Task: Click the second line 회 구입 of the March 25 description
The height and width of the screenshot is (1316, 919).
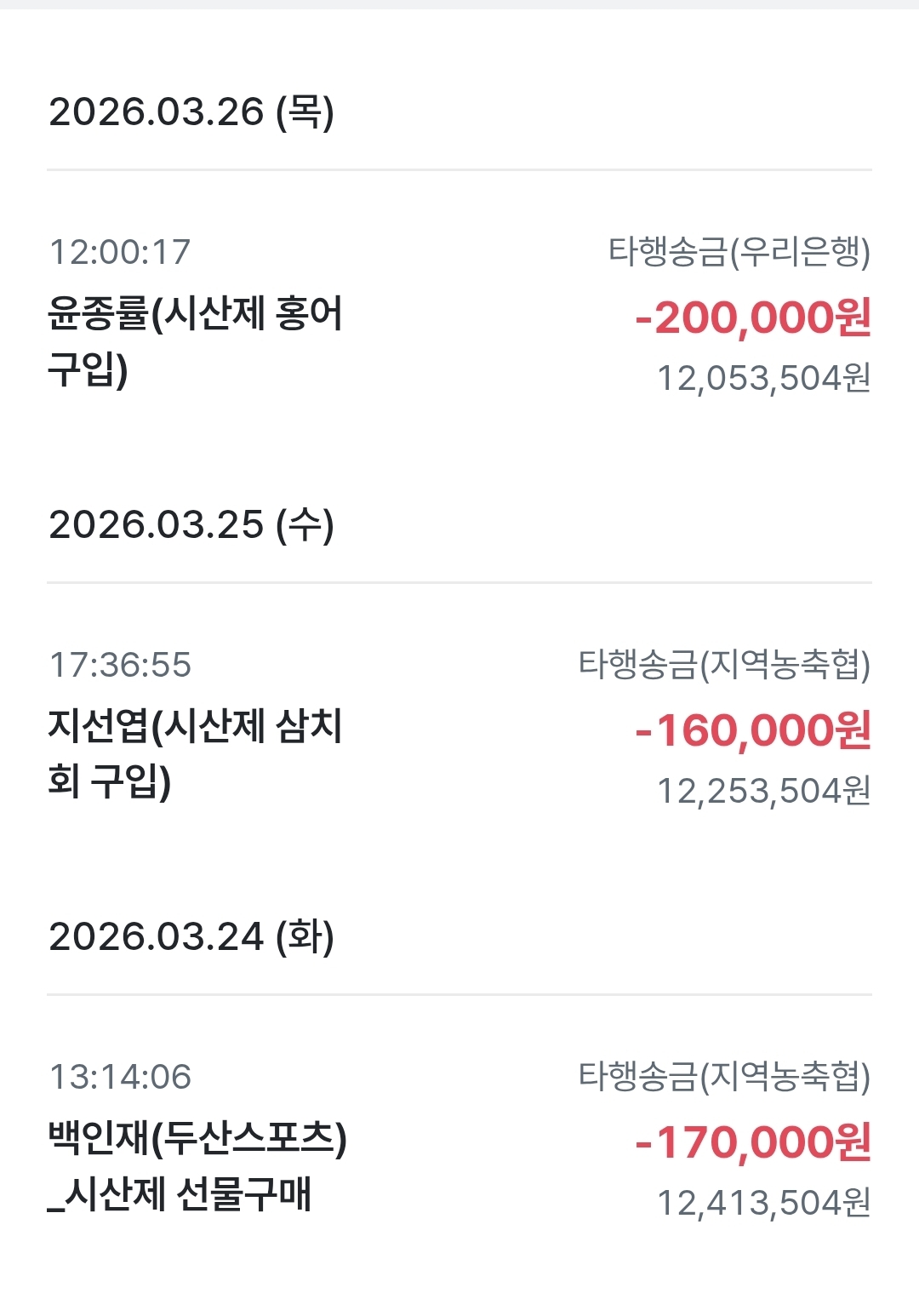Action: [111, 785]
